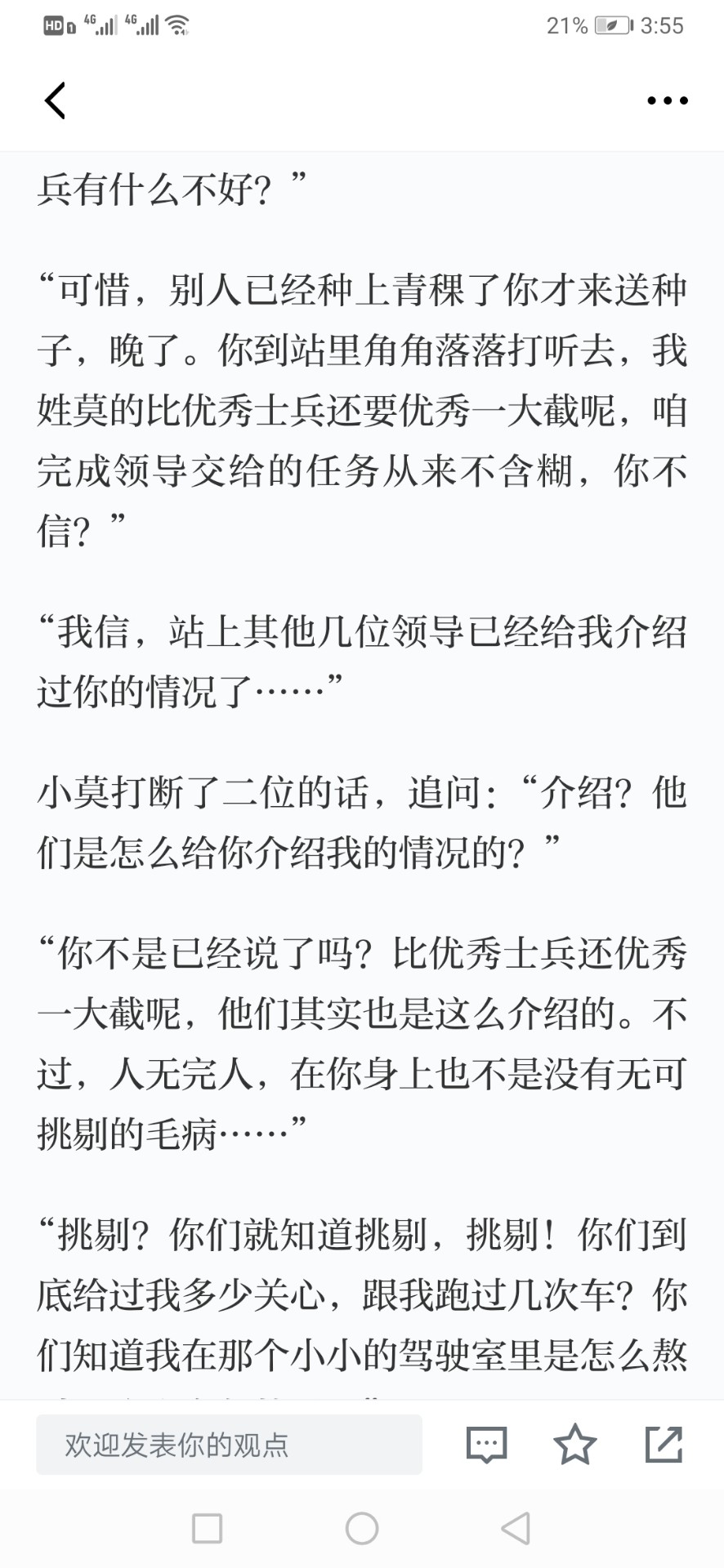Tap the system home button

(x=362, y=1528)
